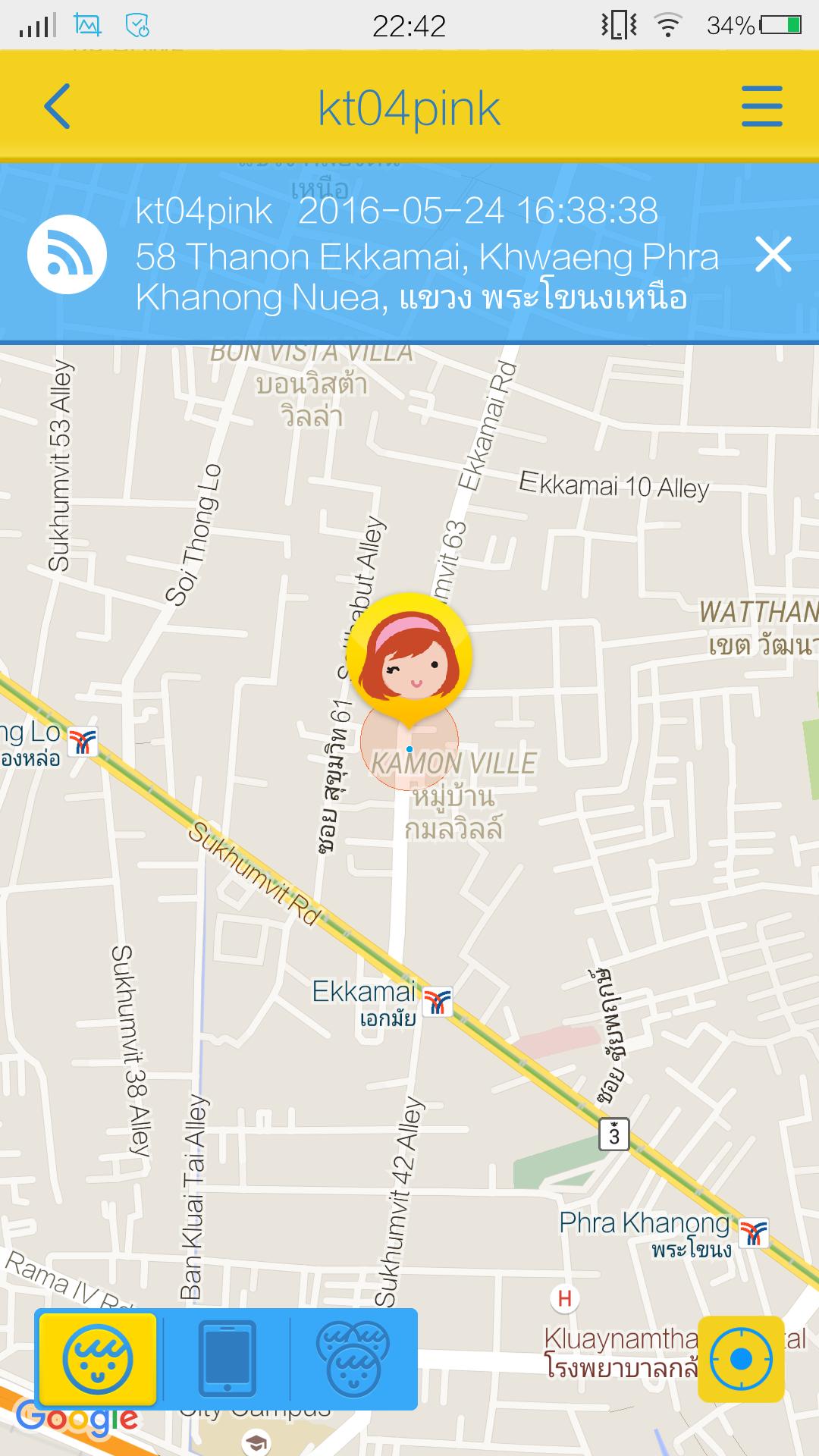819x1456 pixels.
Task: Center map on current location
Action: pyautogui.click(x=740, y=1359)
